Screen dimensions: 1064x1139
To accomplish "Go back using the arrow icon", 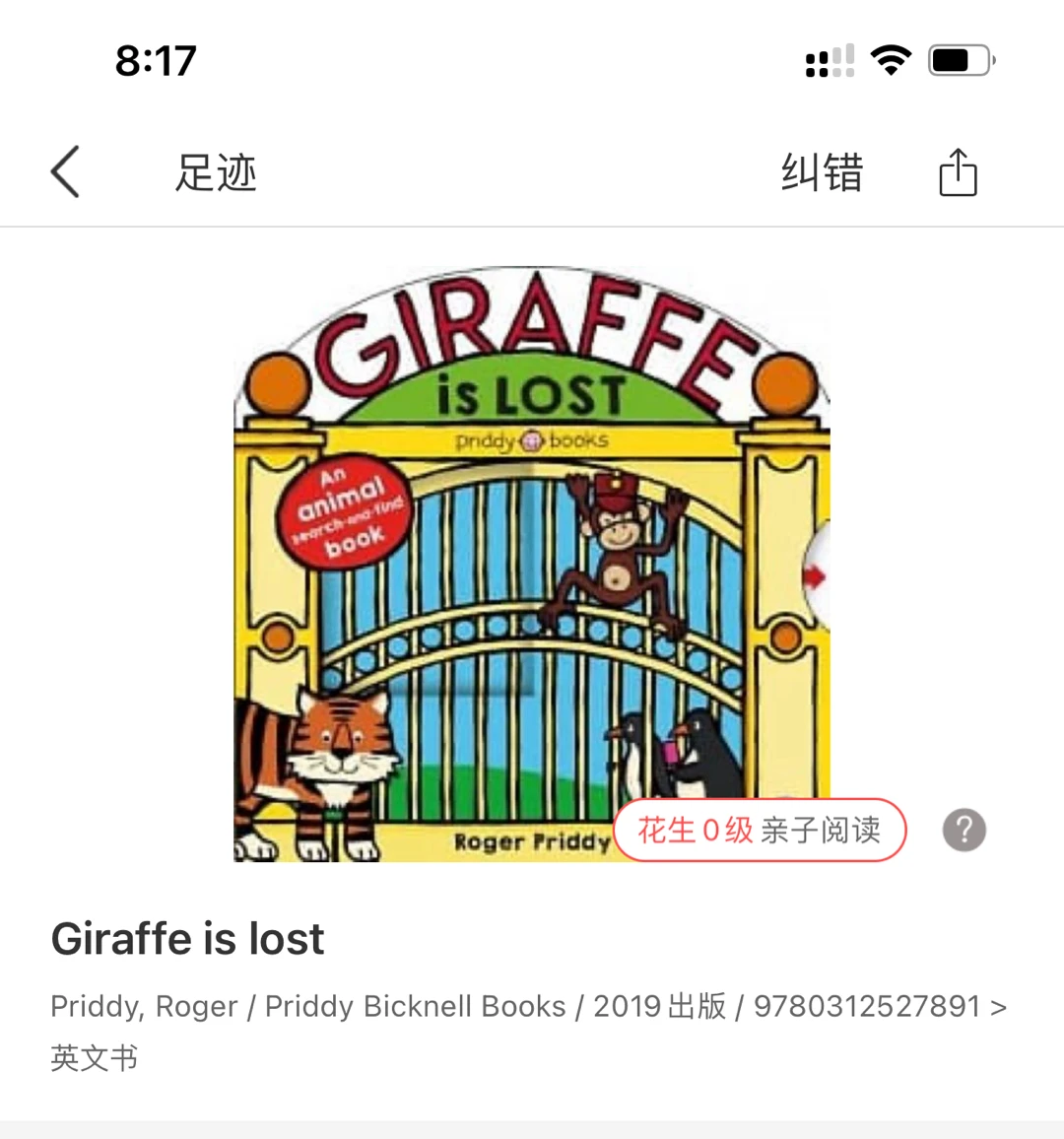I will [x=65, y=172].
